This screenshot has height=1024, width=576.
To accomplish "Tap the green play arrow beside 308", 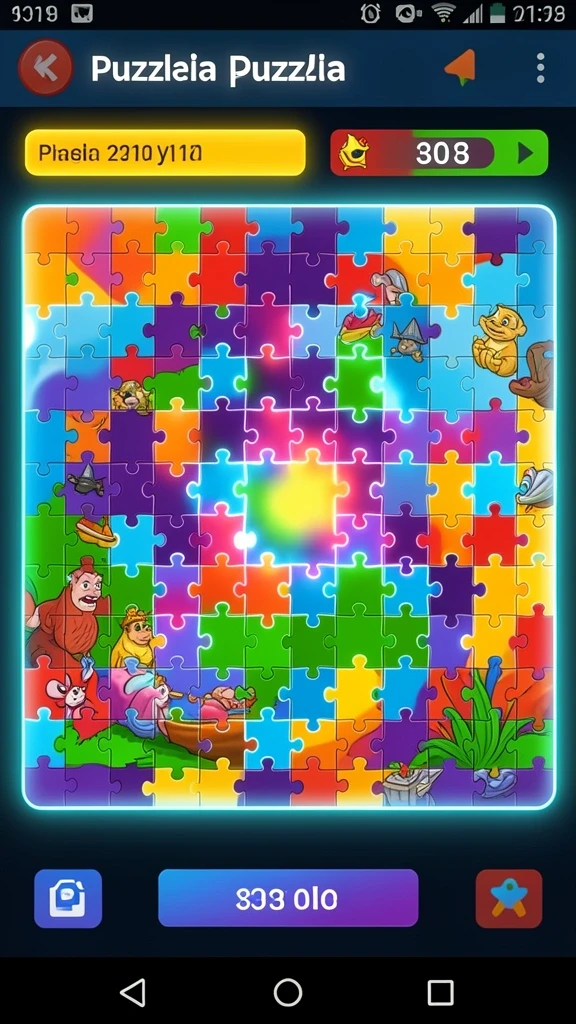I will coord(525,153).
